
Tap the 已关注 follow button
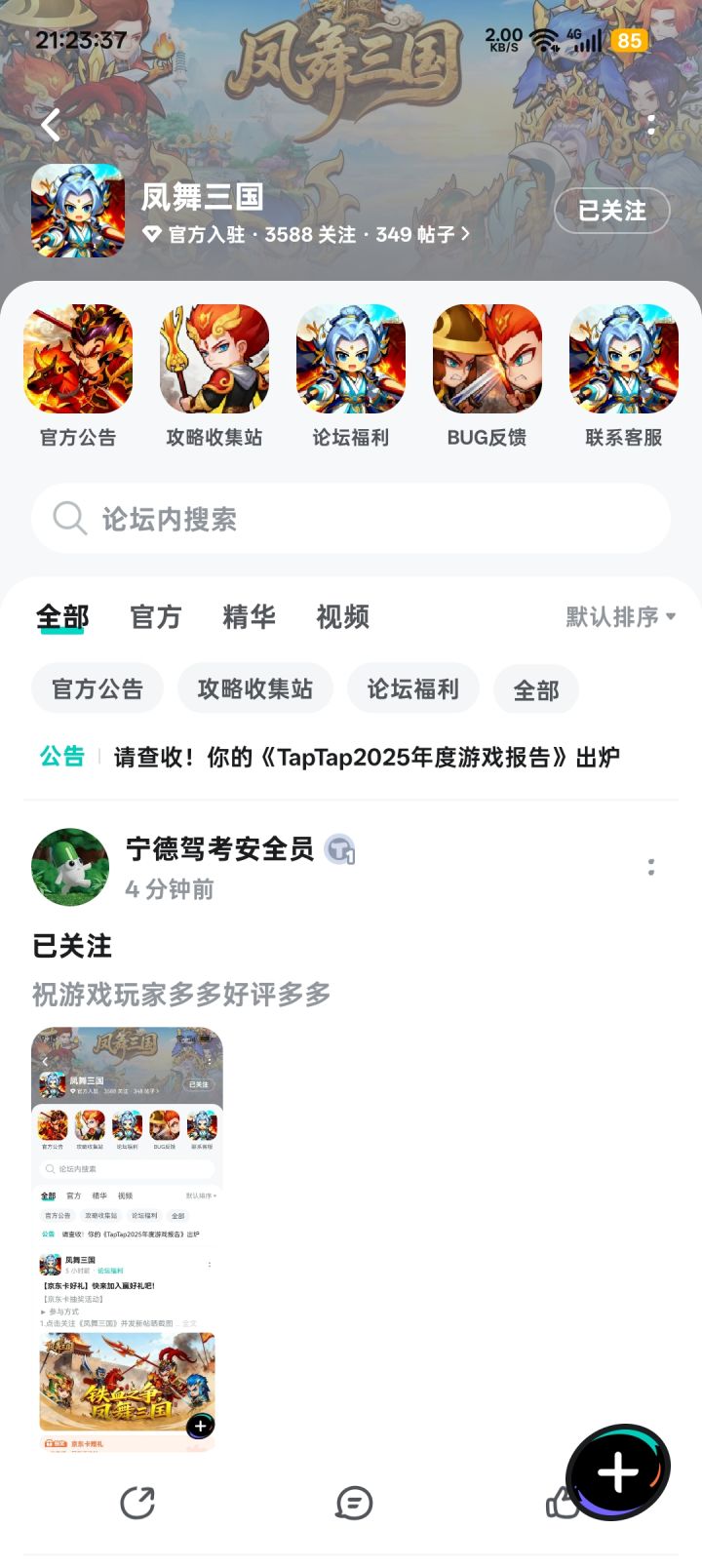611,211
